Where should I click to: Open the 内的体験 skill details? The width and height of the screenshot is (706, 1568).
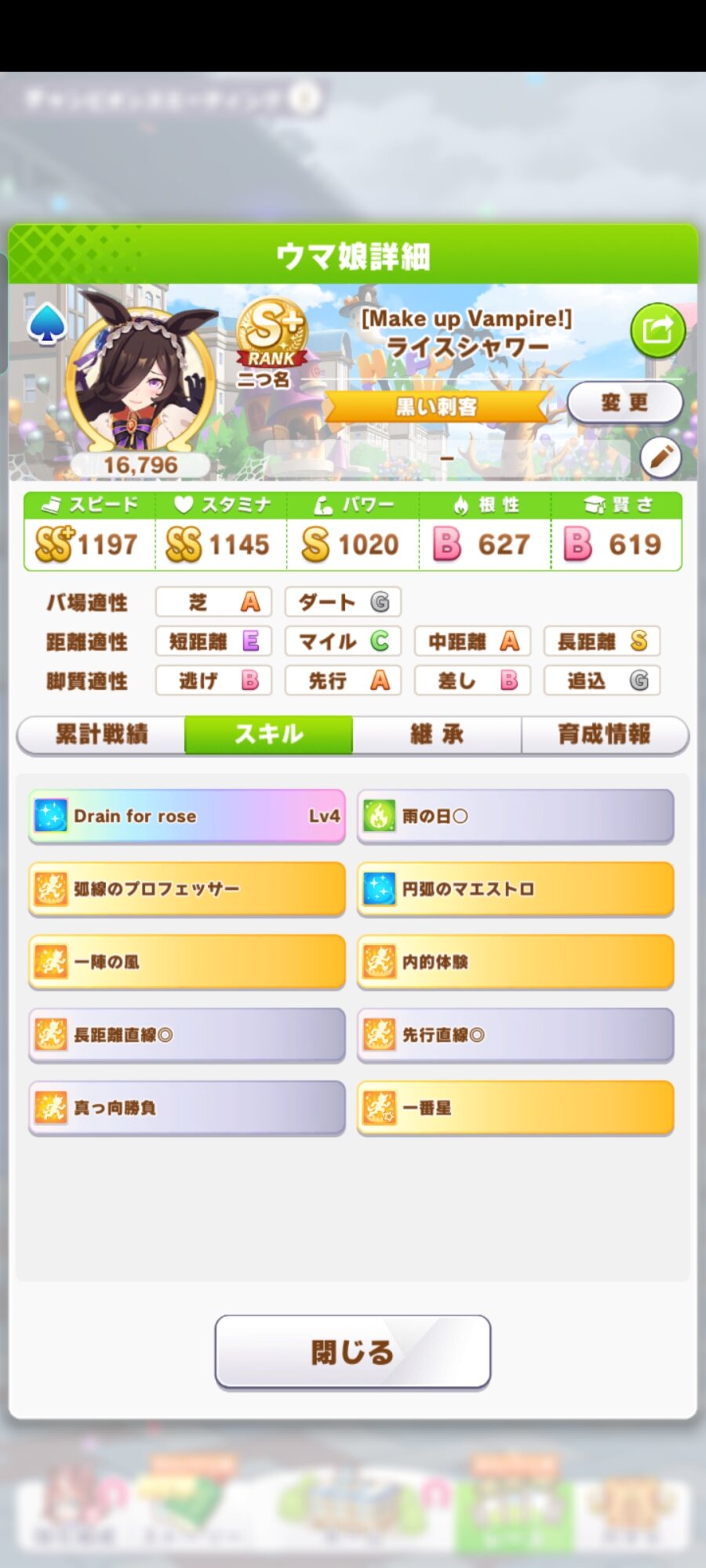(x=515, y=962)
